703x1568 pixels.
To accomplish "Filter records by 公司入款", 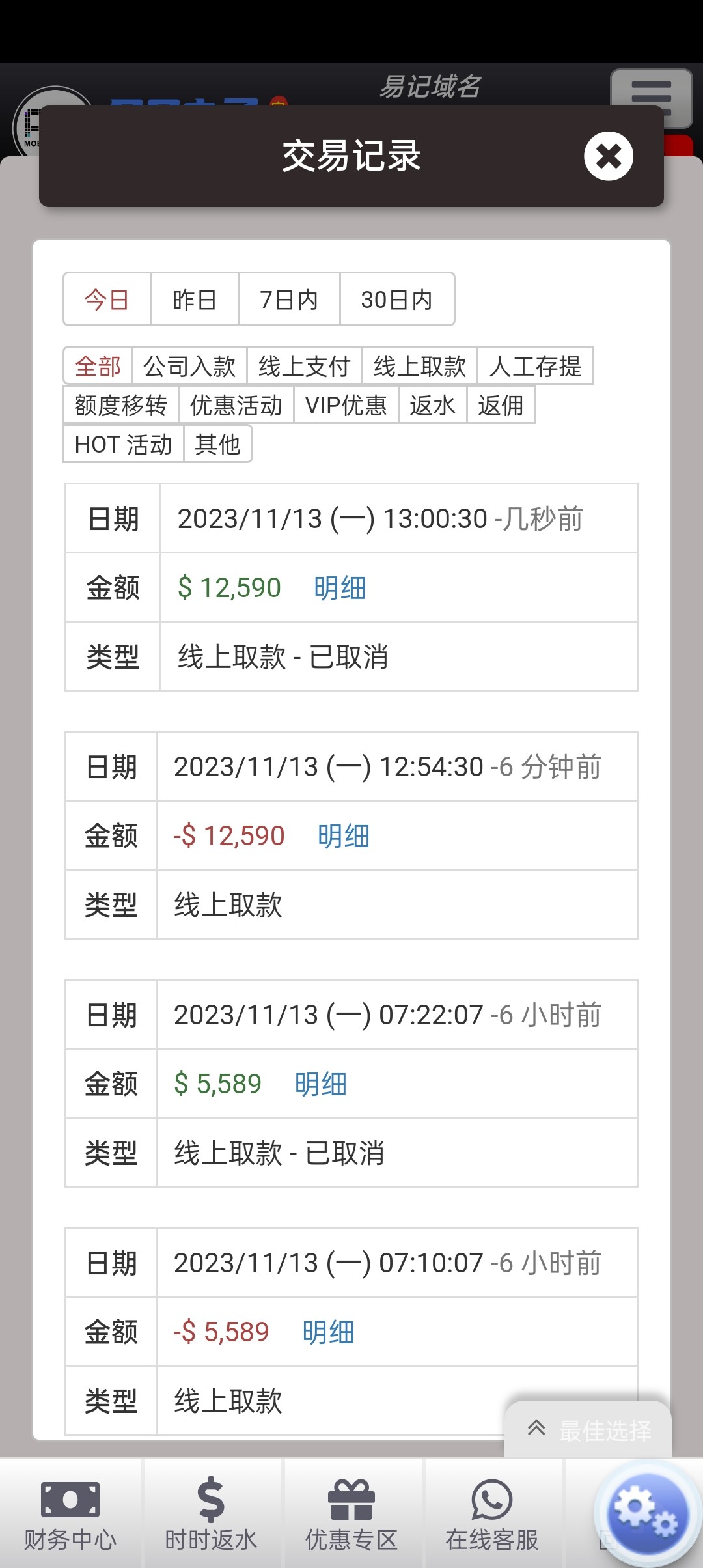I will point(189,366).
